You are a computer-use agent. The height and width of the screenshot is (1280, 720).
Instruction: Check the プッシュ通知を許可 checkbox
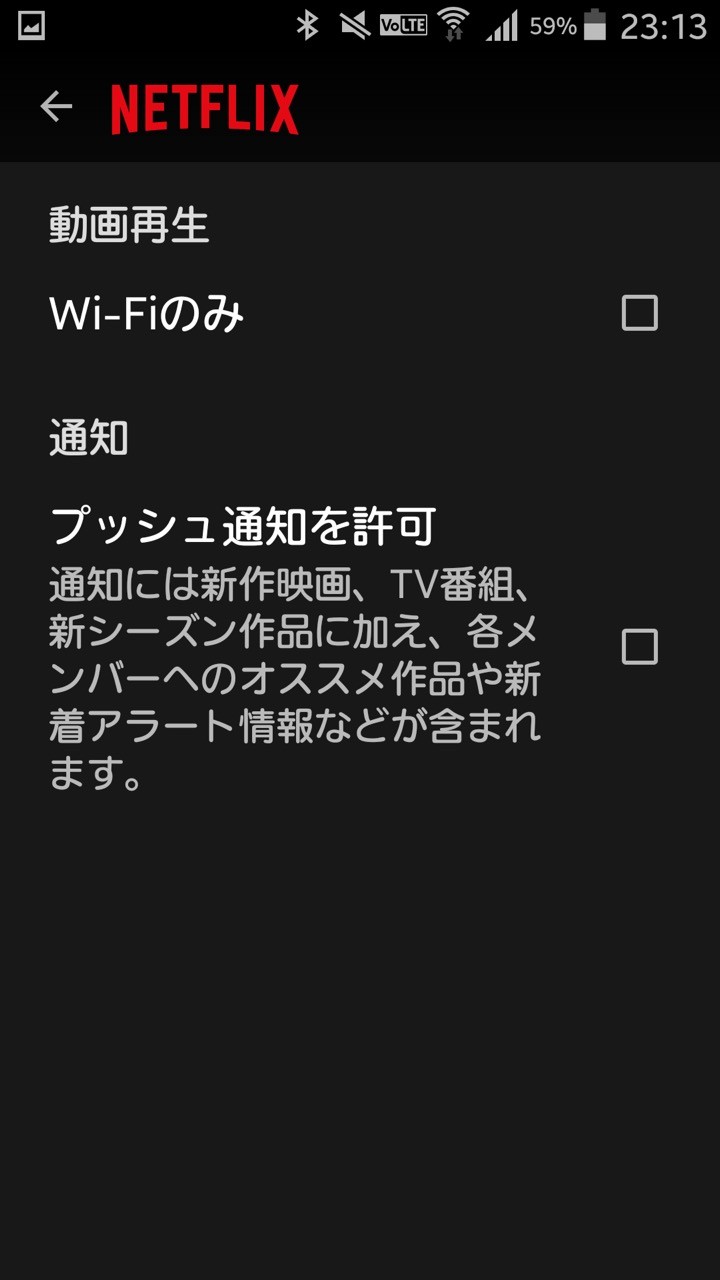pyautogui.click(x=640, y=647)
